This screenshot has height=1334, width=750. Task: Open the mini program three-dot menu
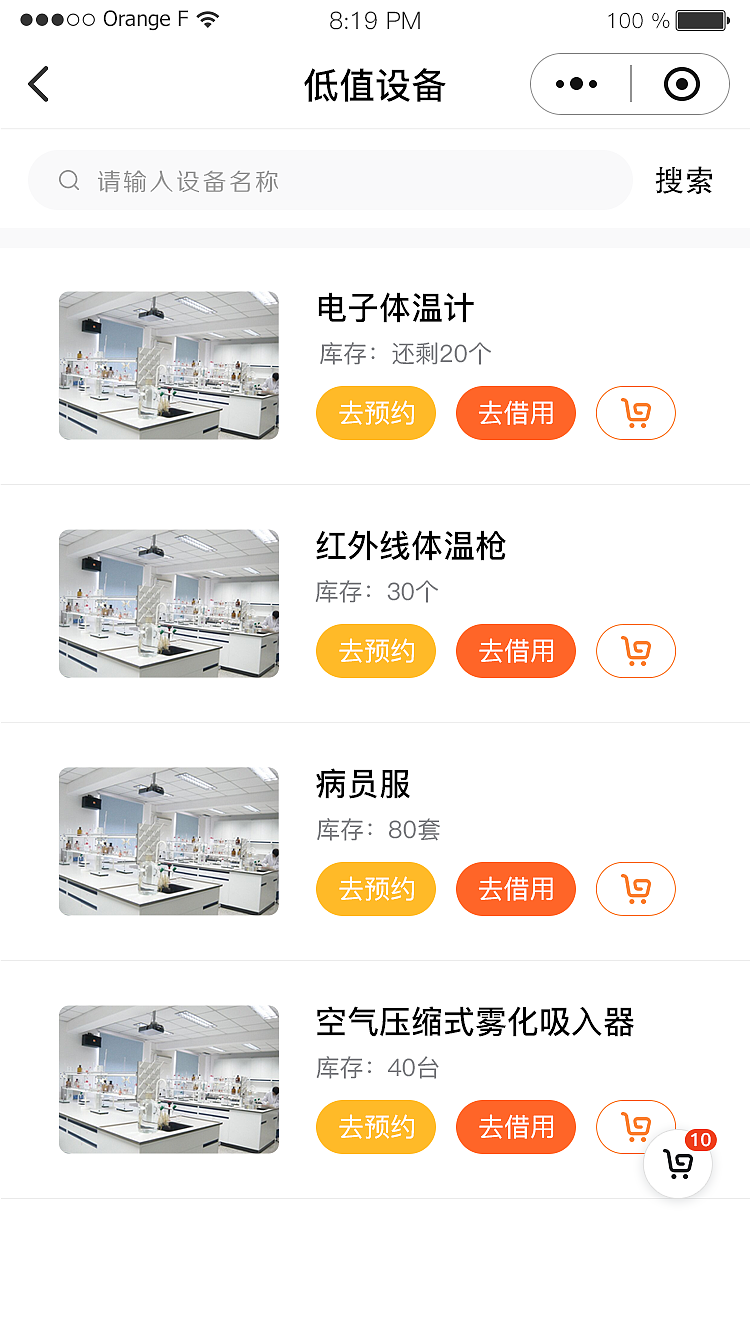coord(577,85)
